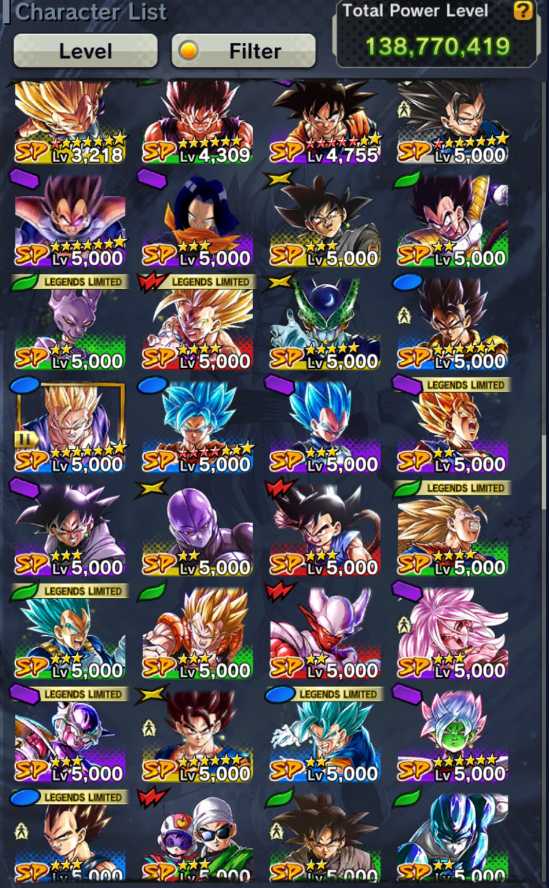Pick the Legends Limited blue Vegito card
The height and width of the screenshot is (888, 549).
[325, 734]
